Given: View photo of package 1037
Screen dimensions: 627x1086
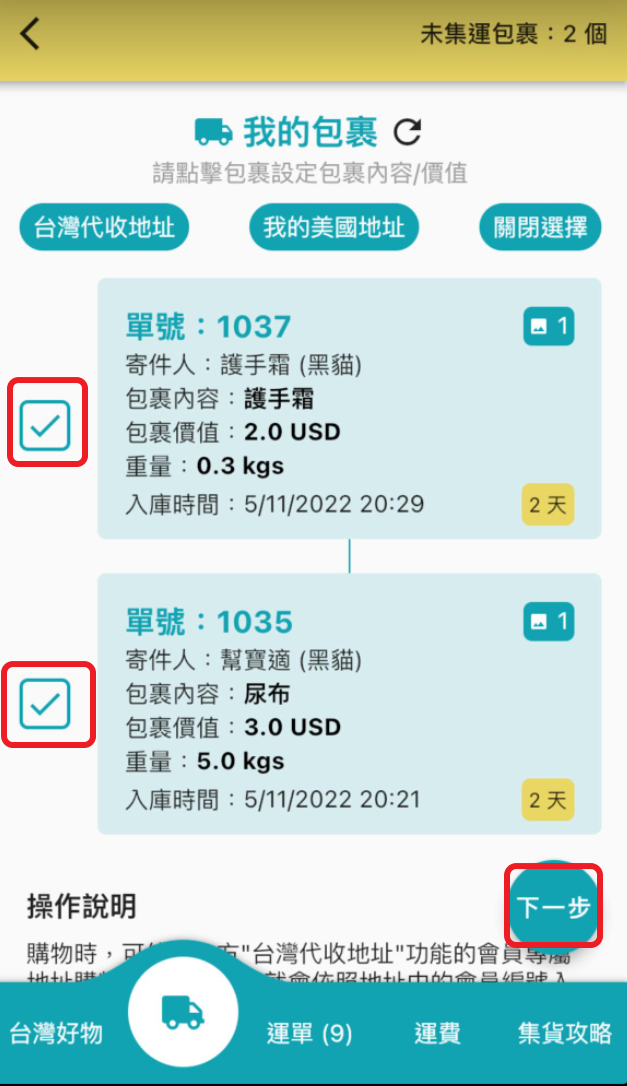Looking at the screenshot, I should [x=548, y=326].
